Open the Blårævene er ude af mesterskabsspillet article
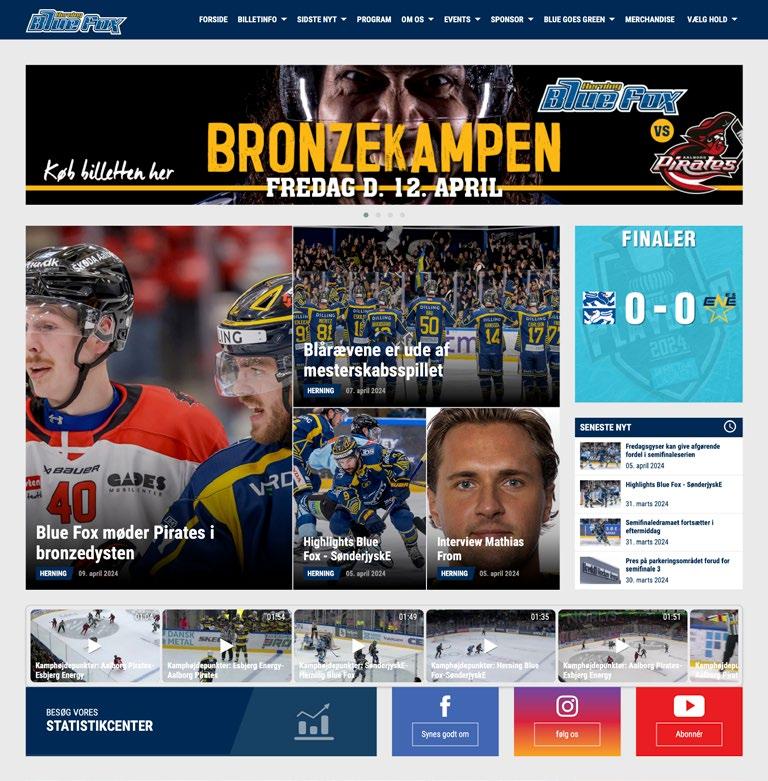The height and width of the screenshot is (781, 768). pos(376,359)
